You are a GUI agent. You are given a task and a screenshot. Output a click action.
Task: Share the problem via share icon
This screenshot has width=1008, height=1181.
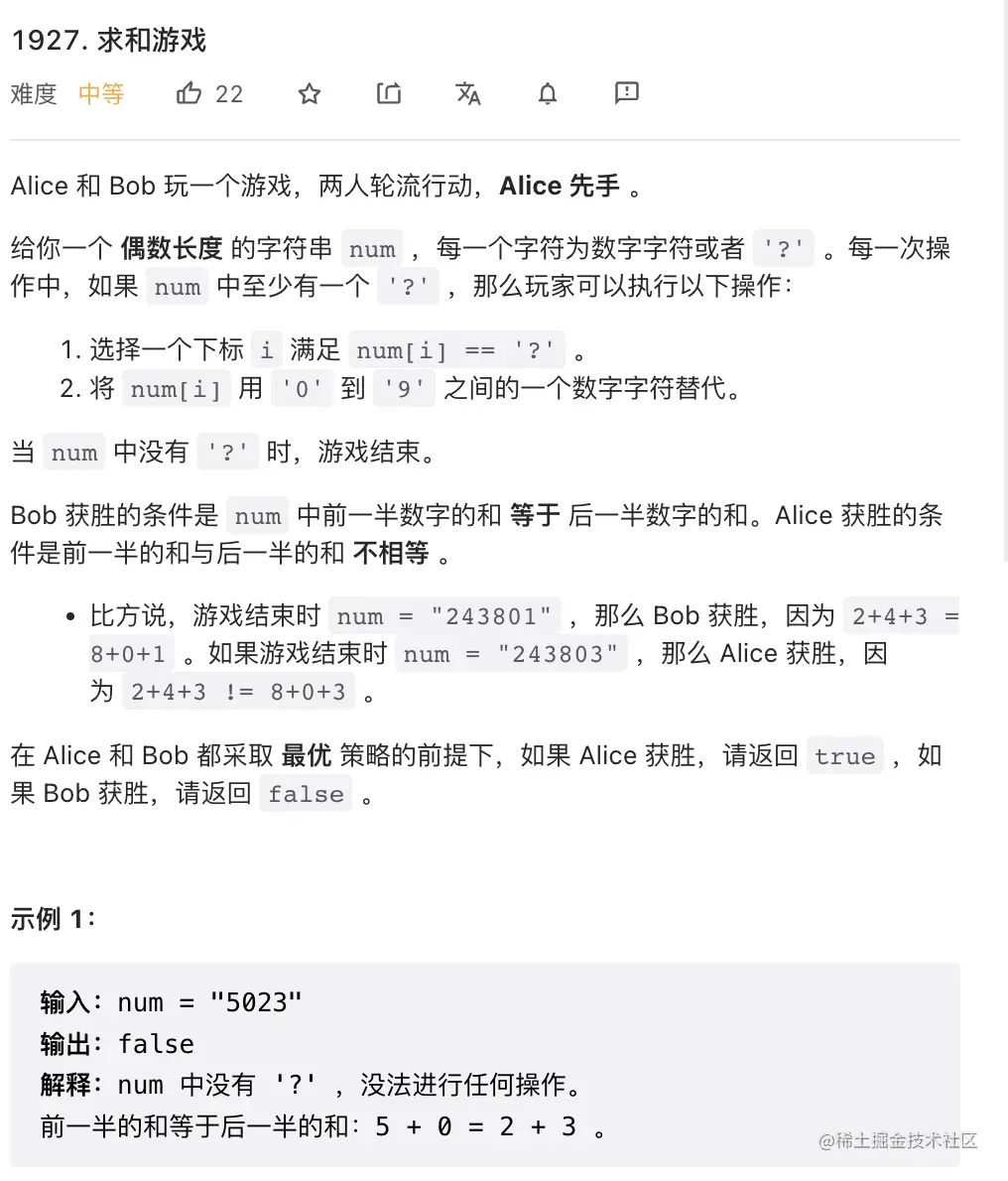[x=389, y=93]
